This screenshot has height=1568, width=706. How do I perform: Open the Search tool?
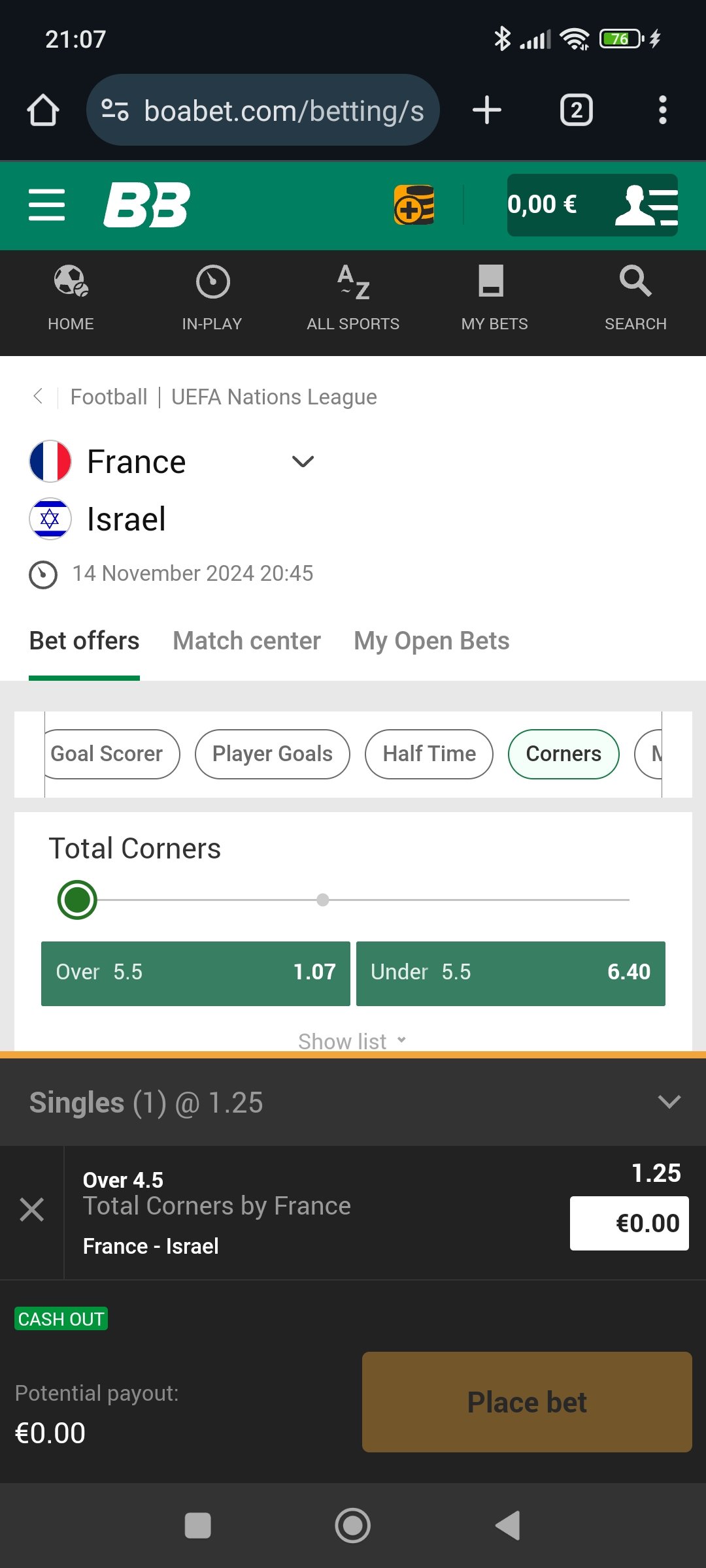[x=635, y=299]
